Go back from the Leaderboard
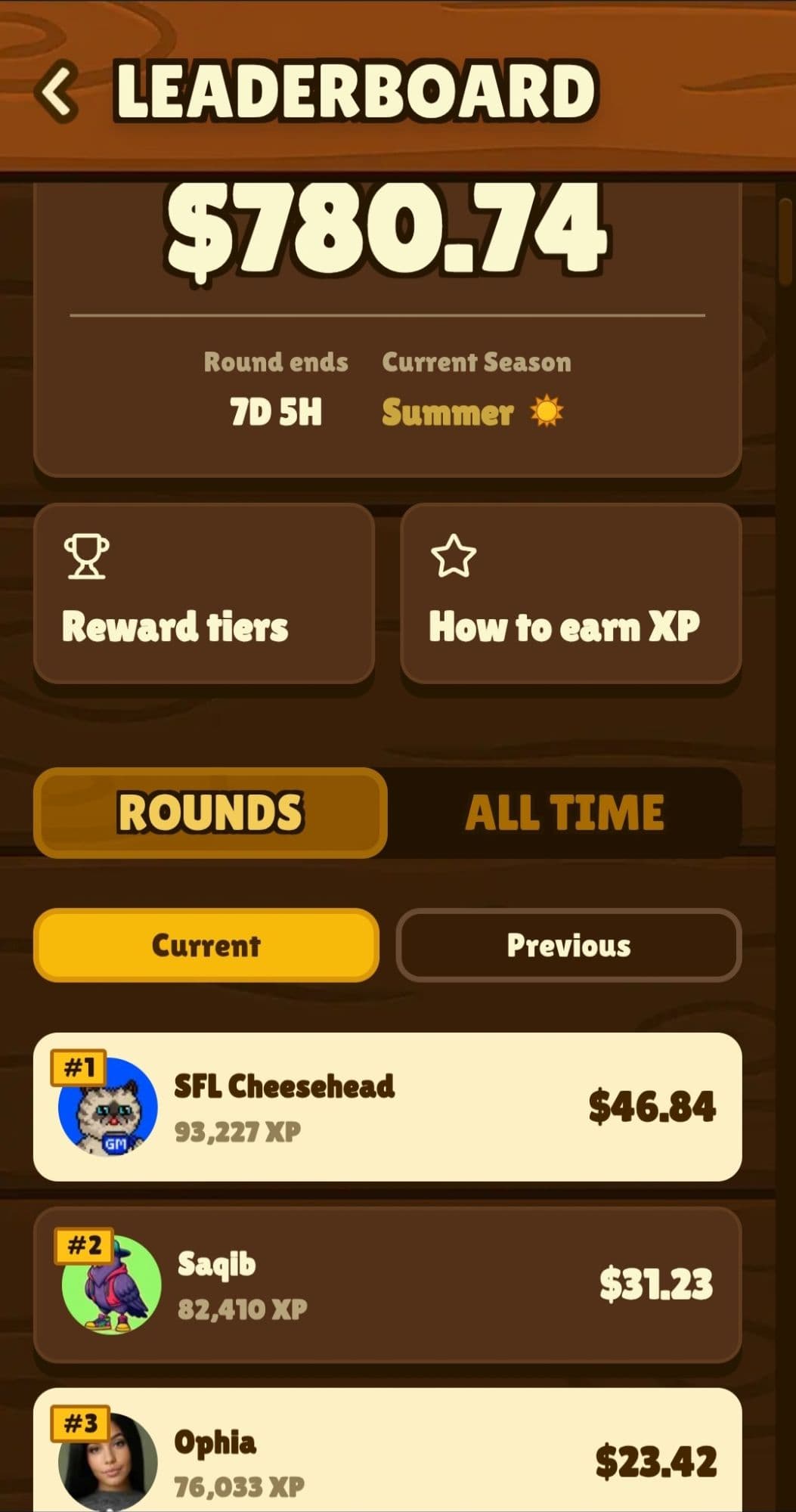This screenshot has width=796, height=1512. [57, 92]
